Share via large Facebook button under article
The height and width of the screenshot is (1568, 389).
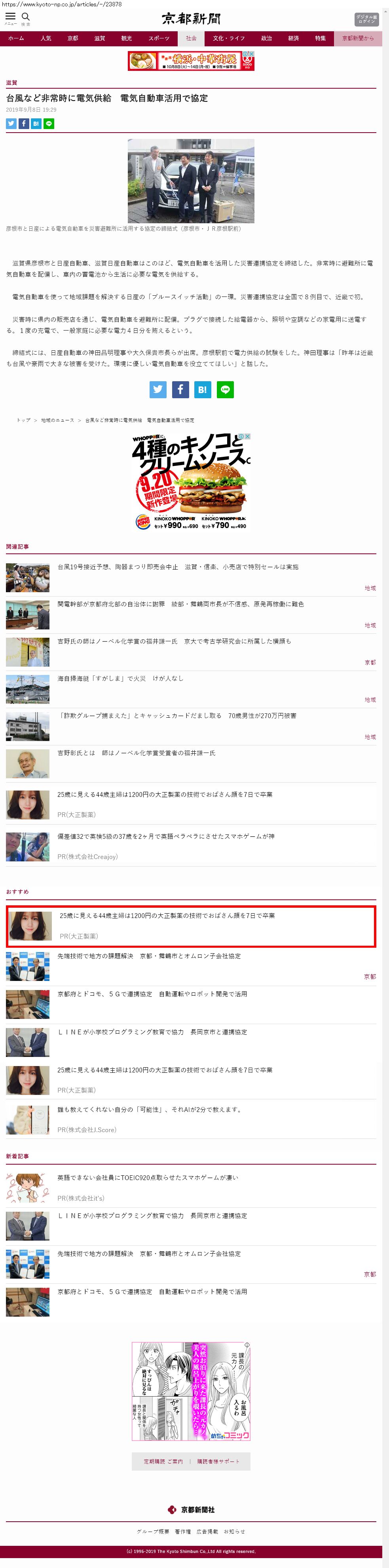click(180, 390)
